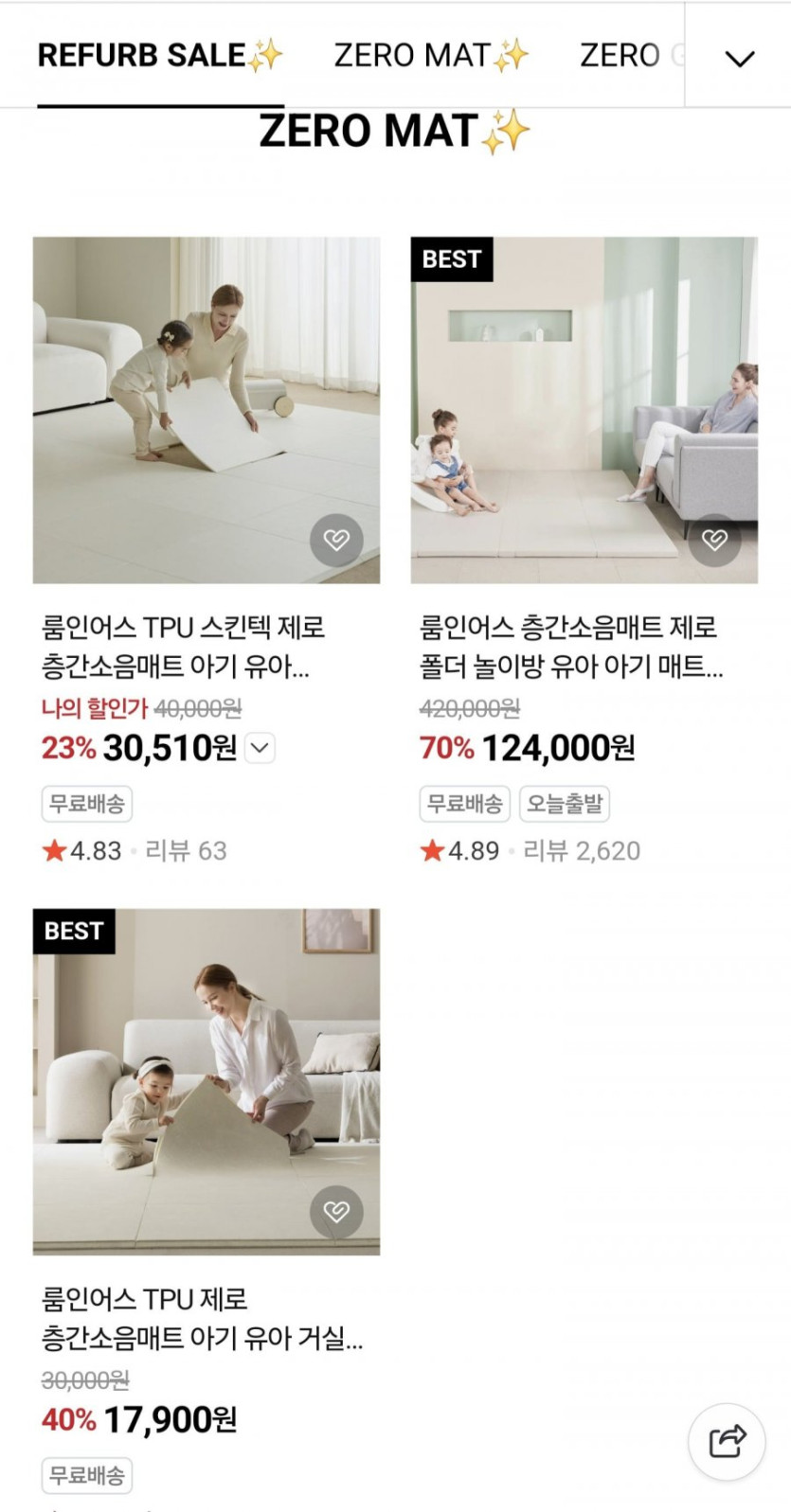Share this store page
791x1512 pixels.
coord(727,1441)
